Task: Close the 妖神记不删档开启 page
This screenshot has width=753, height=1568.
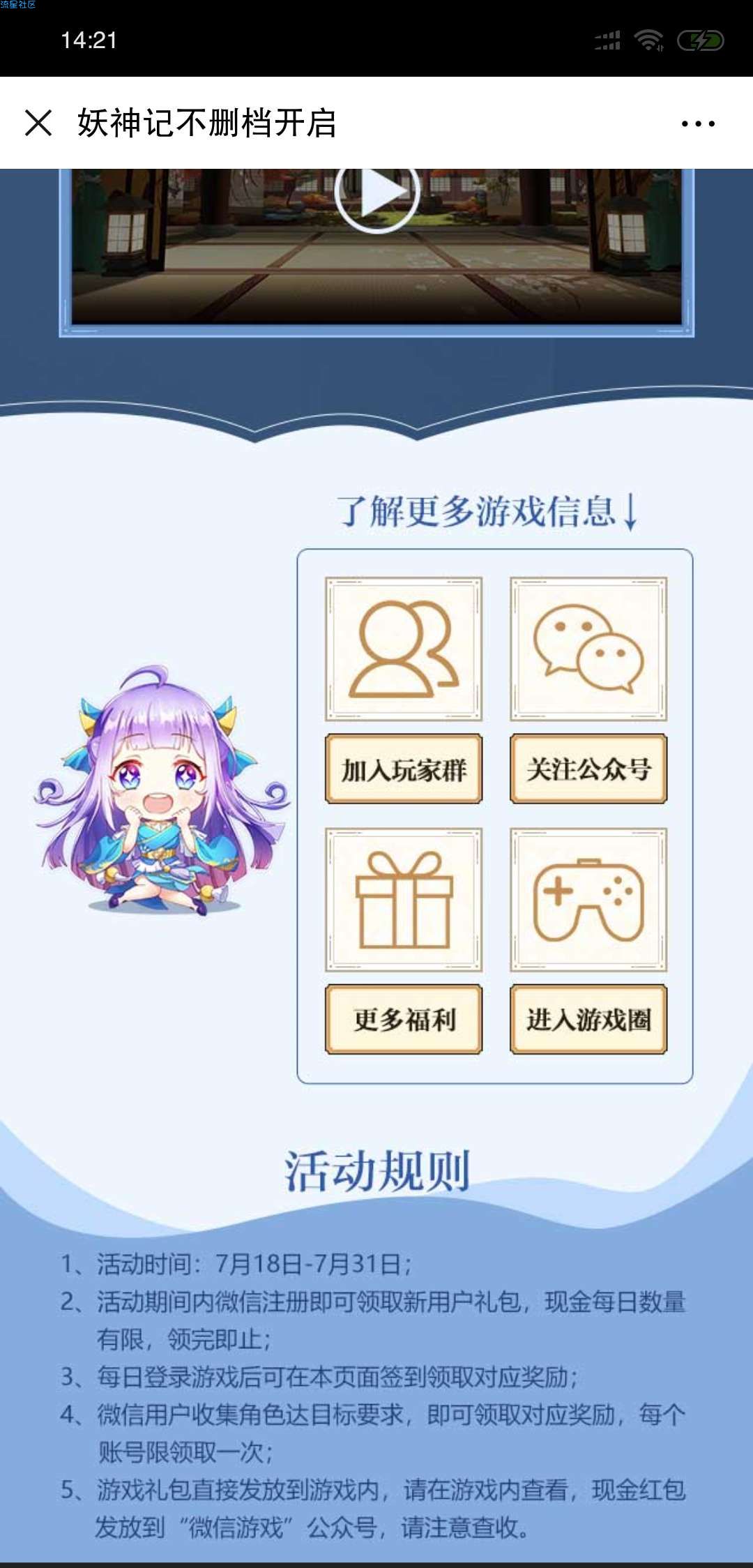Action: point(38,123)
